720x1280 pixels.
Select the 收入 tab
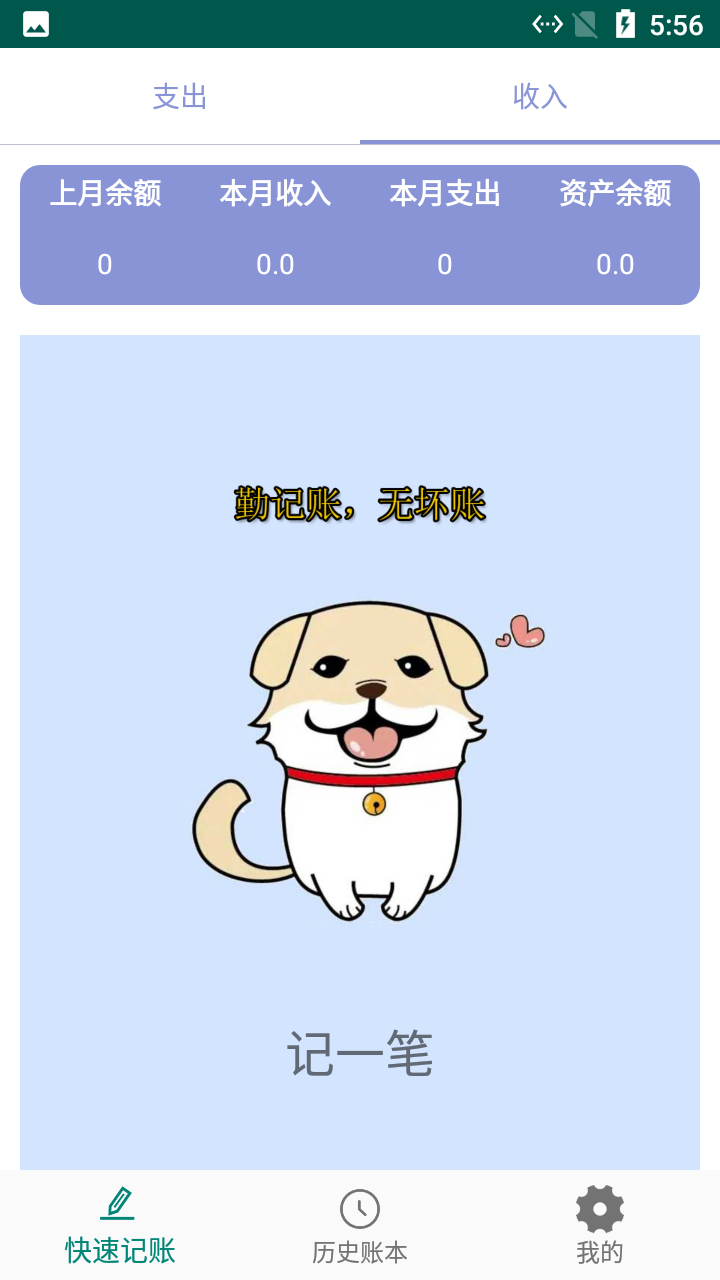(x=540, y=96)
